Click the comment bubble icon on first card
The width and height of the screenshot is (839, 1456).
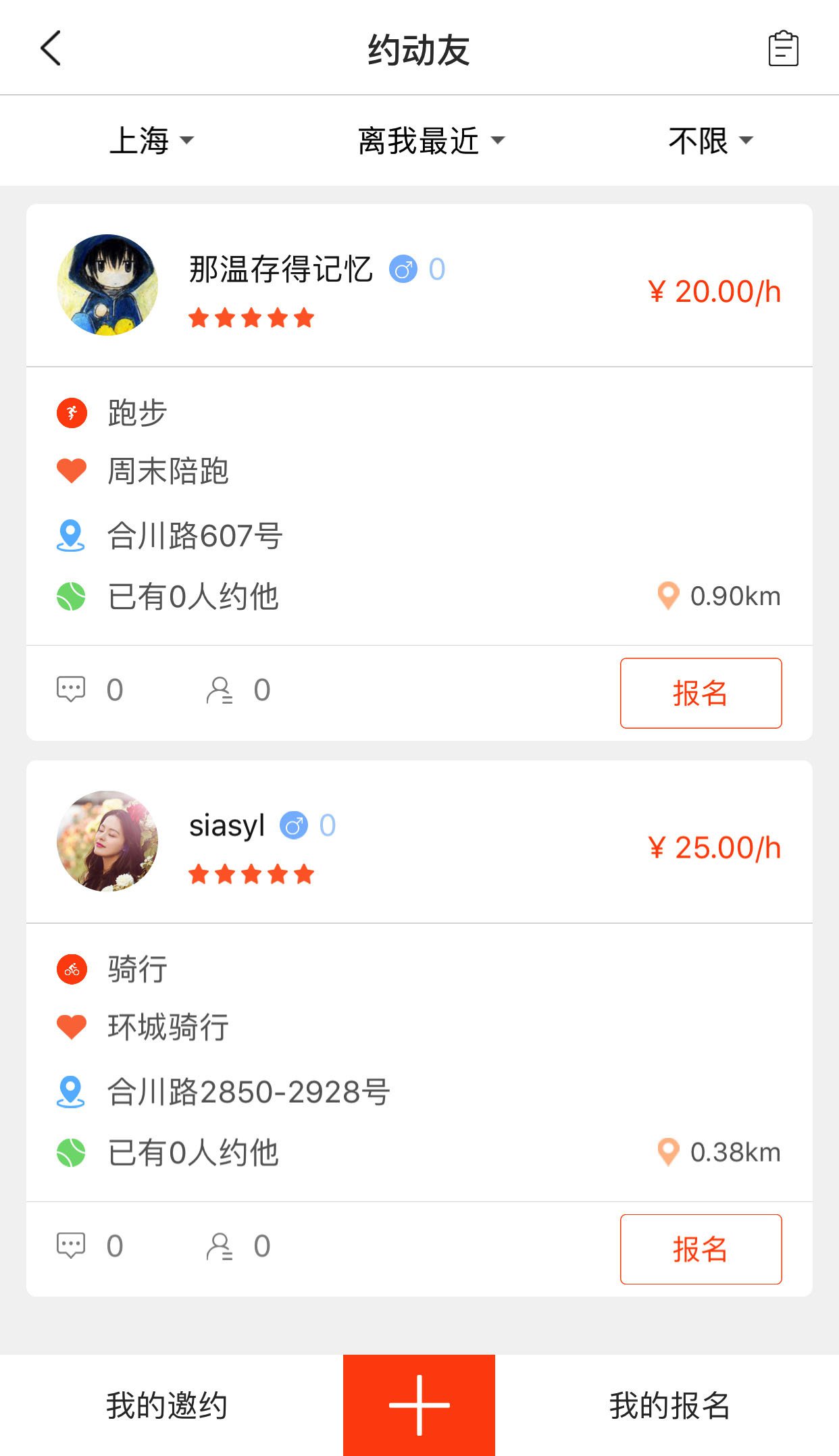(71, 688)
